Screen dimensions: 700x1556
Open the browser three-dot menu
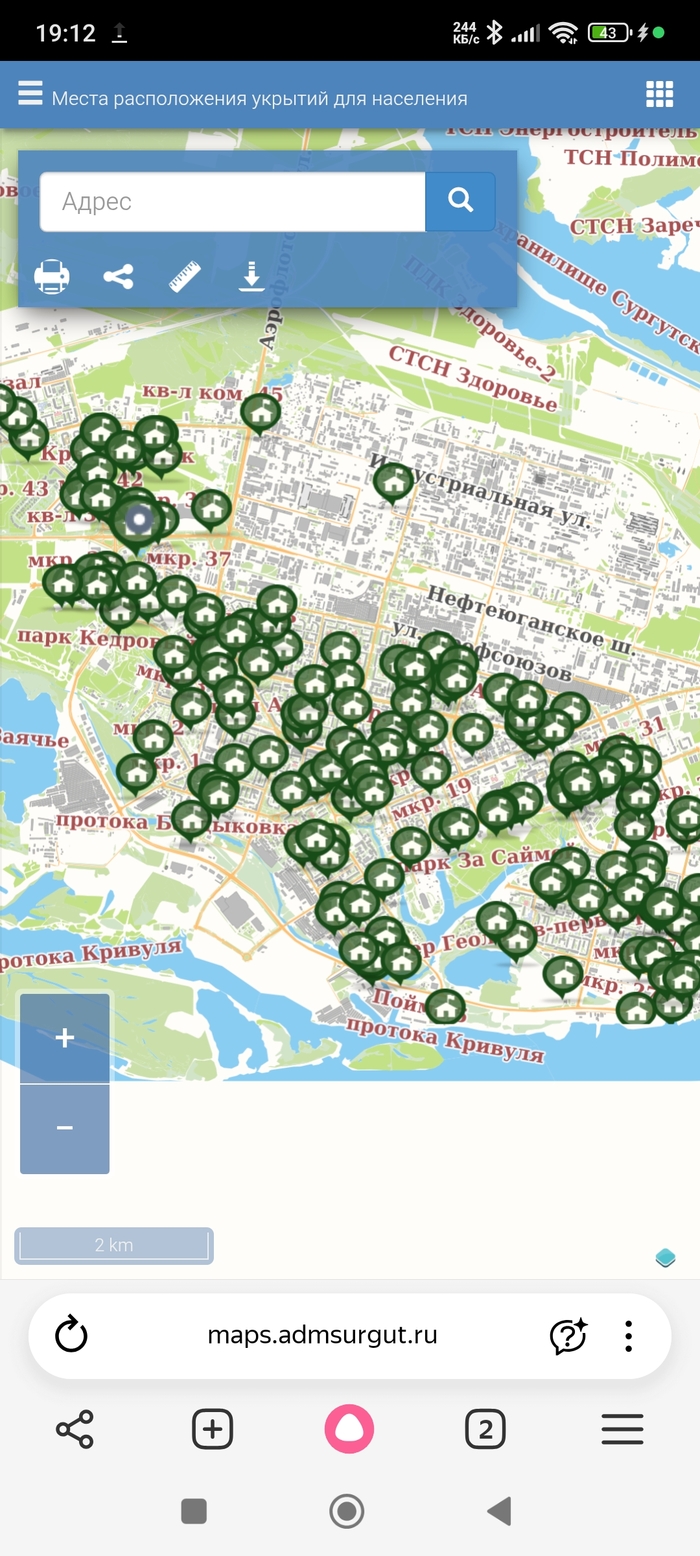(x=628, y=1336)
